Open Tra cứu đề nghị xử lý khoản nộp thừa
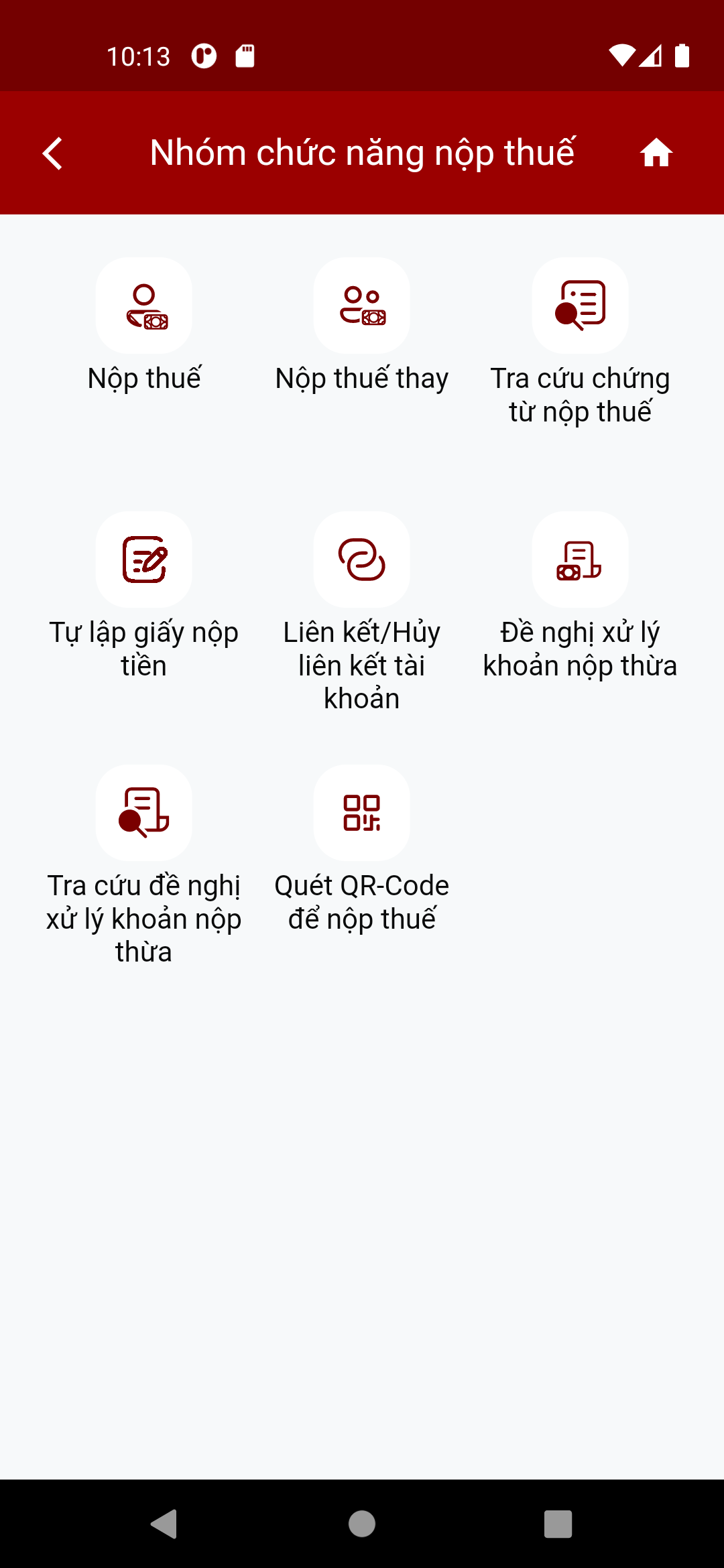The width and height of the screenshot is (724, 1568). point(143,813)
